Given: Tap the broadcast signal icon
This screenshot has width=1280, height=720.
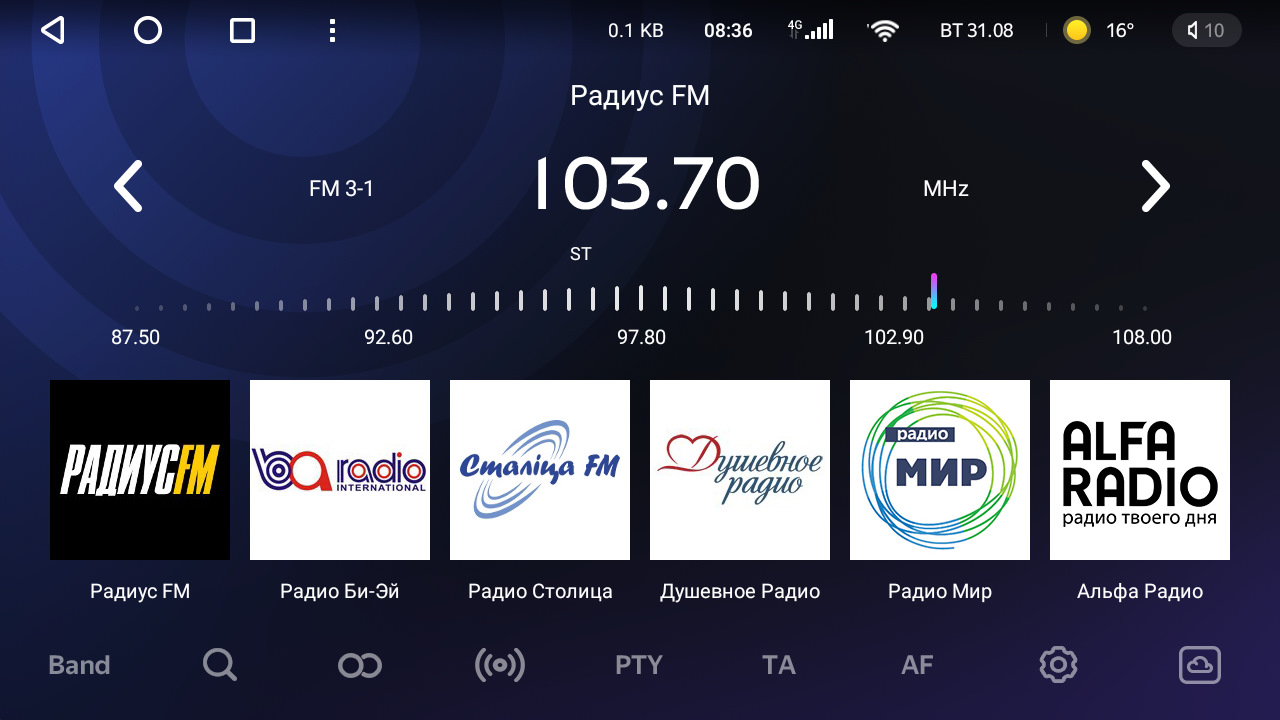Looking at the screenshot, I should pyautogui.click(x=499, y=665).
